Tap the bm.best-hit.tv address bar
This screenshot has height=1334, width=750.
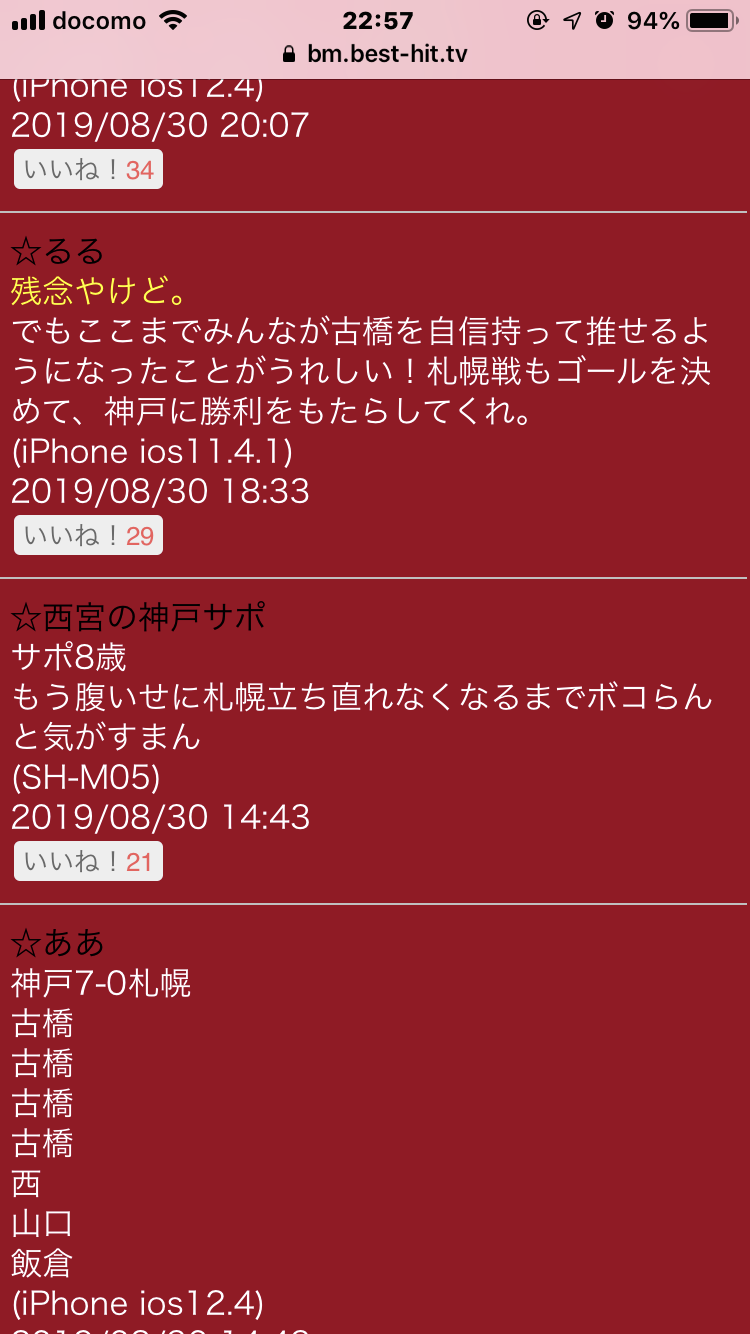tap(375, 53)
